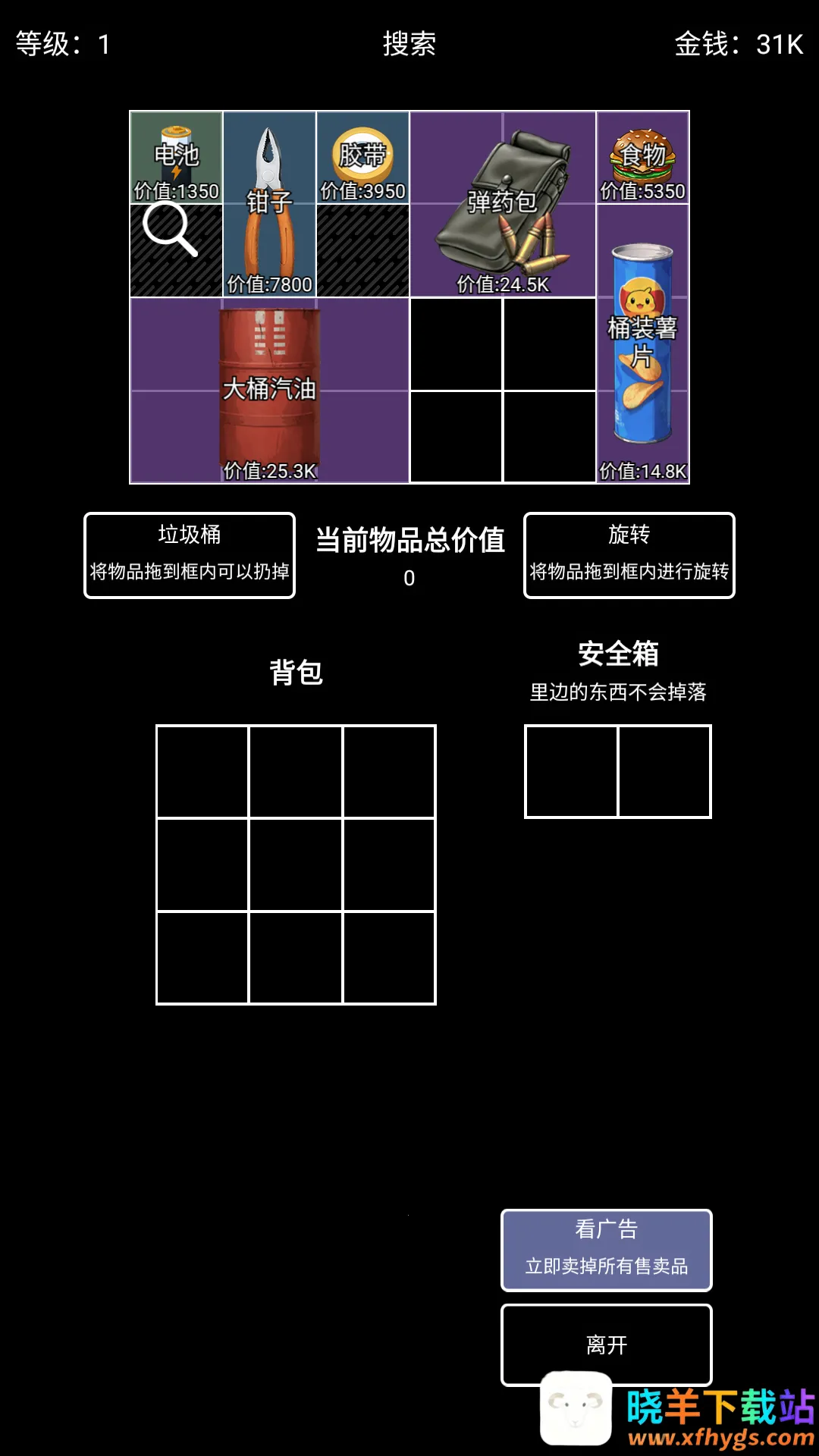819x1456 pixels.
Task: Tap 看广告 to sell all items instantly
Action: (x=606, y=1249)
